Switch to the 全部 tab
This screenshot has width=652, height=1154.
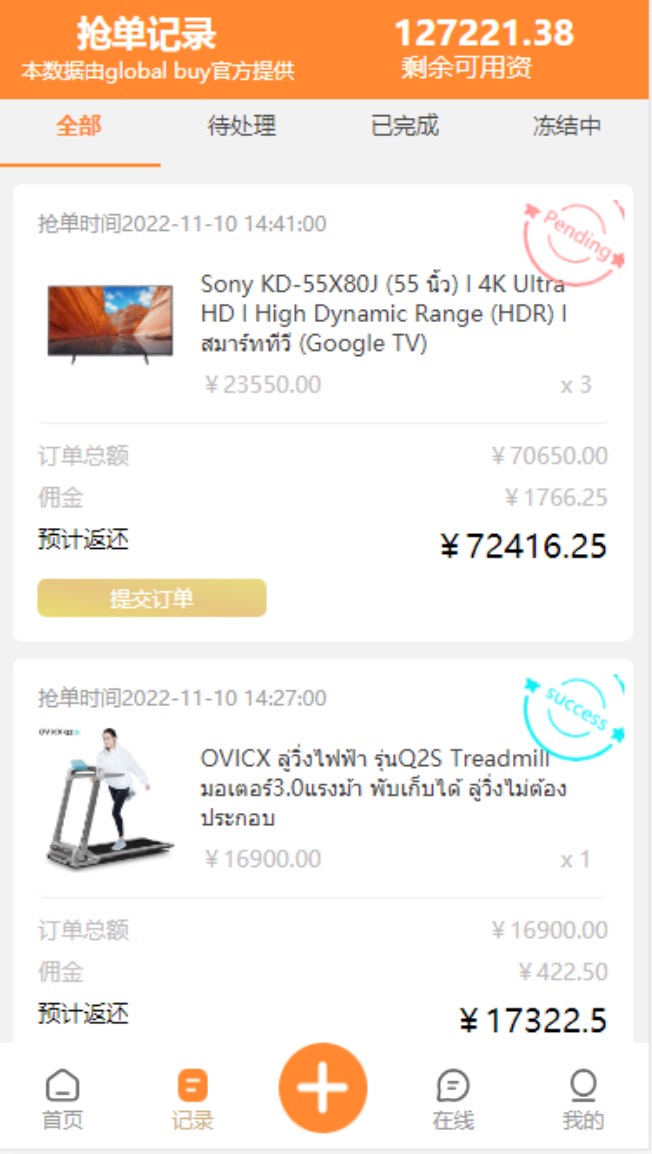(x=79, y=127)
